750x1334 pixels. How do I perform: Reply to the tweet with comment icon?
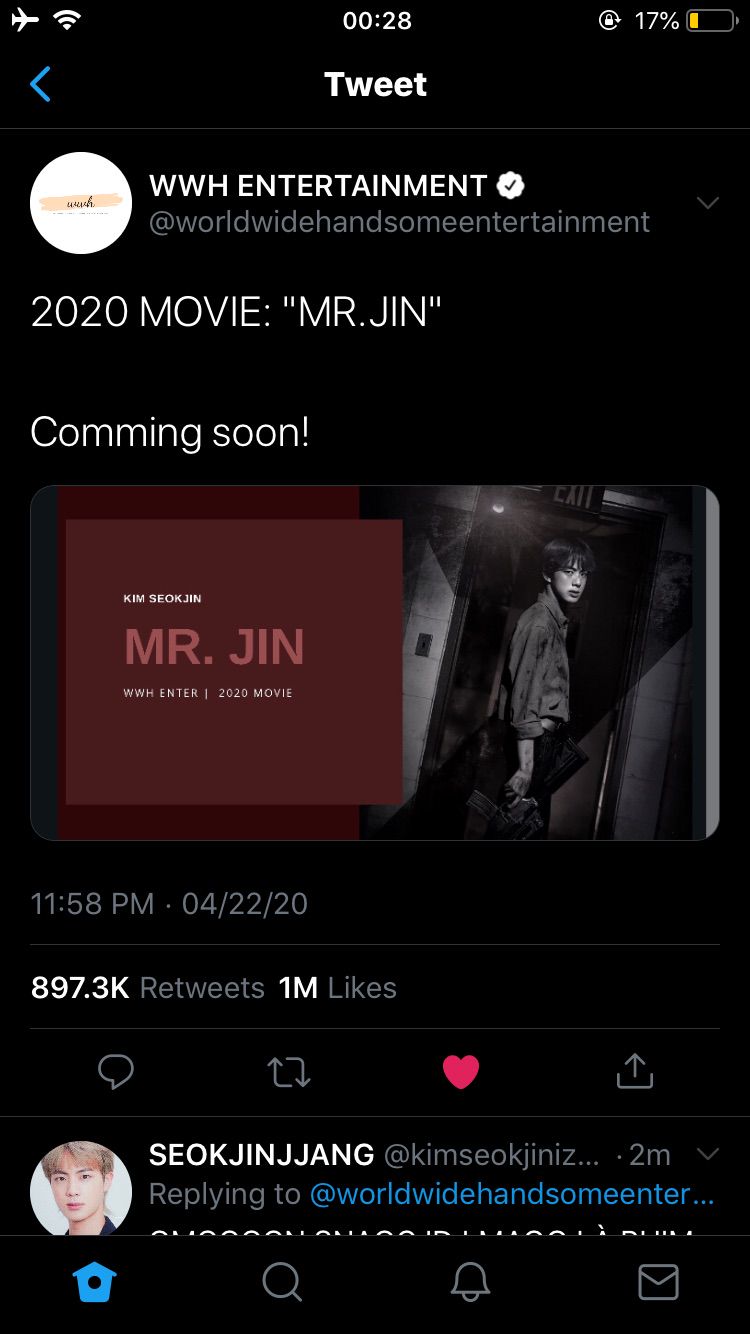(x=116, y=1072)
